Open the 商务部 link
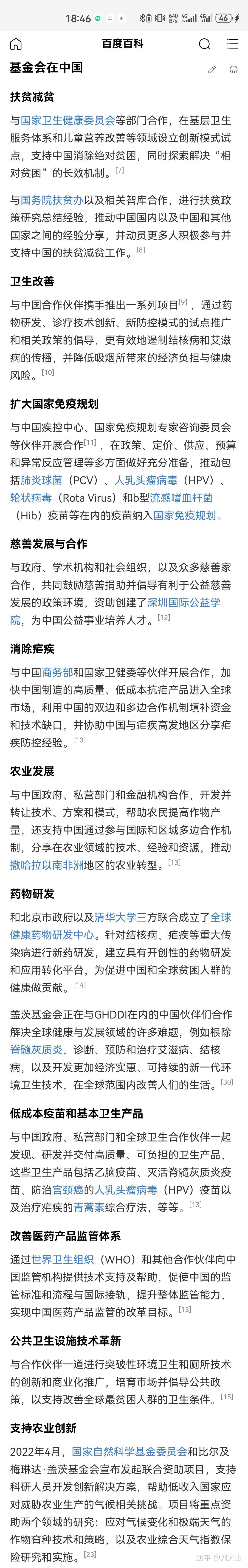248x1568 pixels. [57, 673]
